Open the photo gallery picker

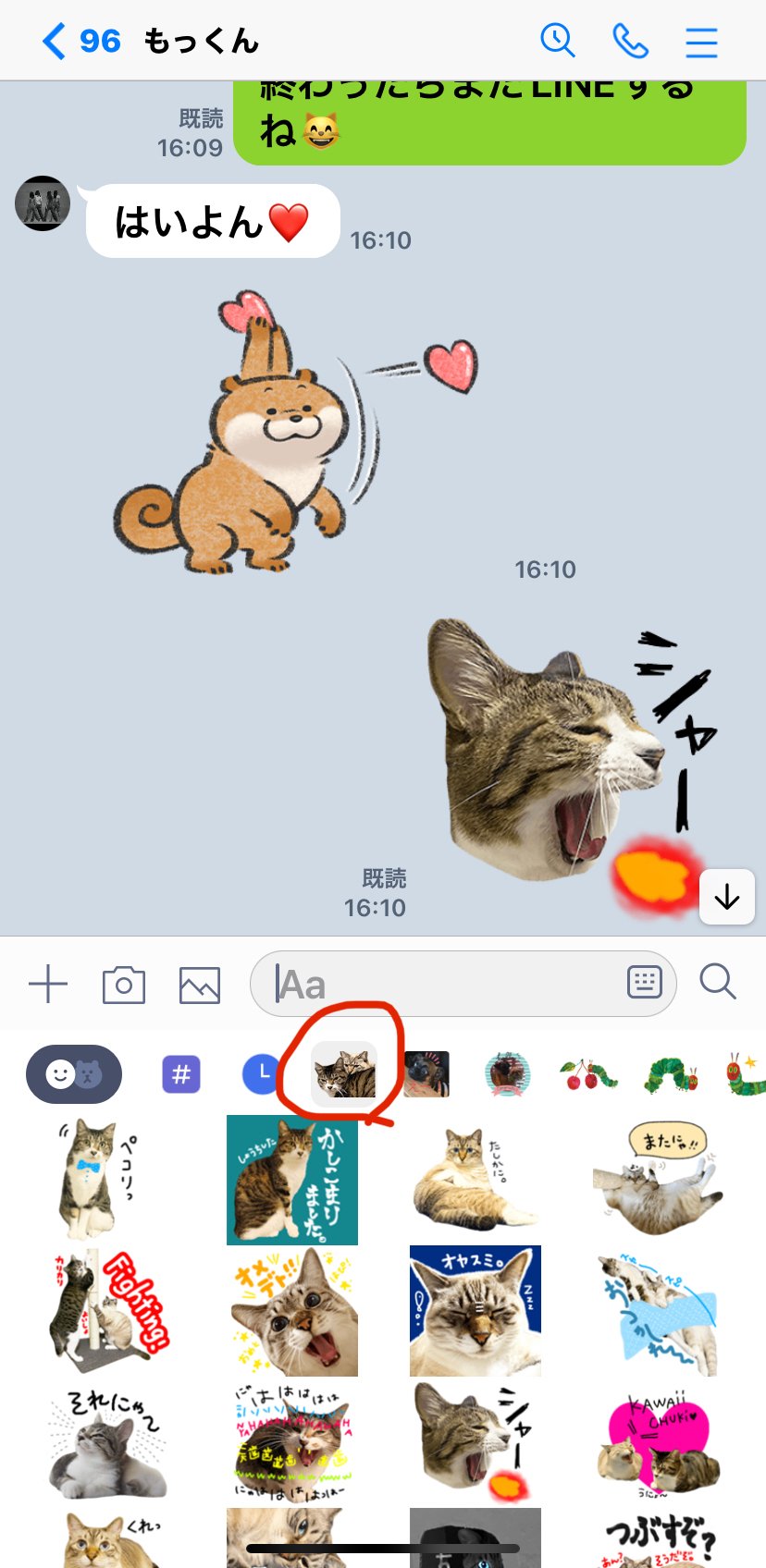(x=200, y=985)
